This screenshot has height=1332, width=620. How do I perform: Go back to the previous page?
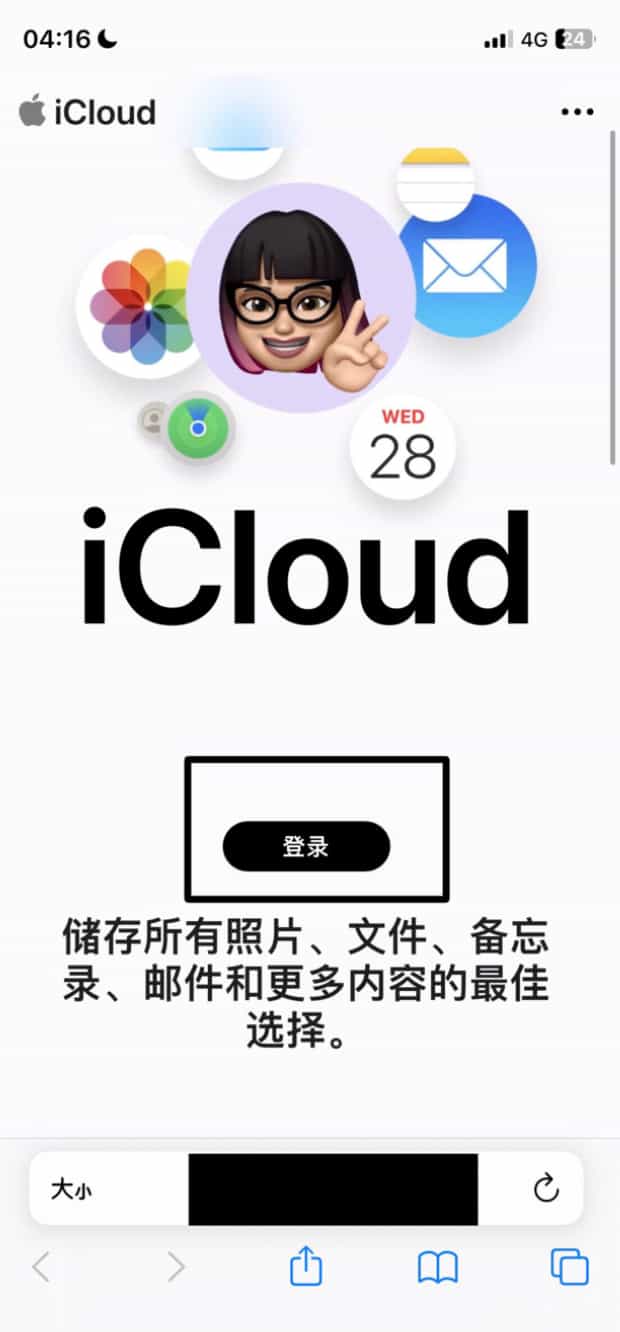pyautogui.click(x=41, y=1268)
